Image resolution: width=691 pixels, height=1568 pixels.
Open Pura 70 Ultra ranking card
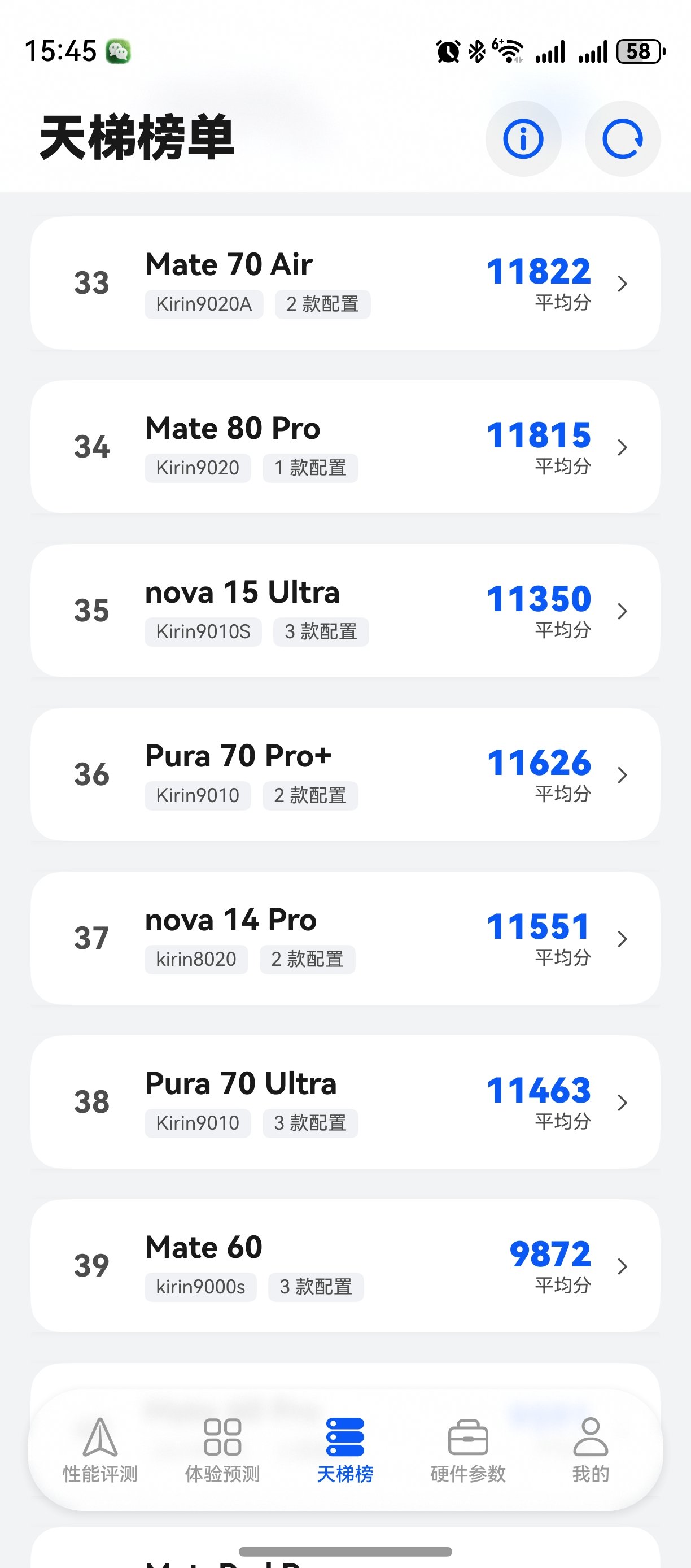[345, 1102]
